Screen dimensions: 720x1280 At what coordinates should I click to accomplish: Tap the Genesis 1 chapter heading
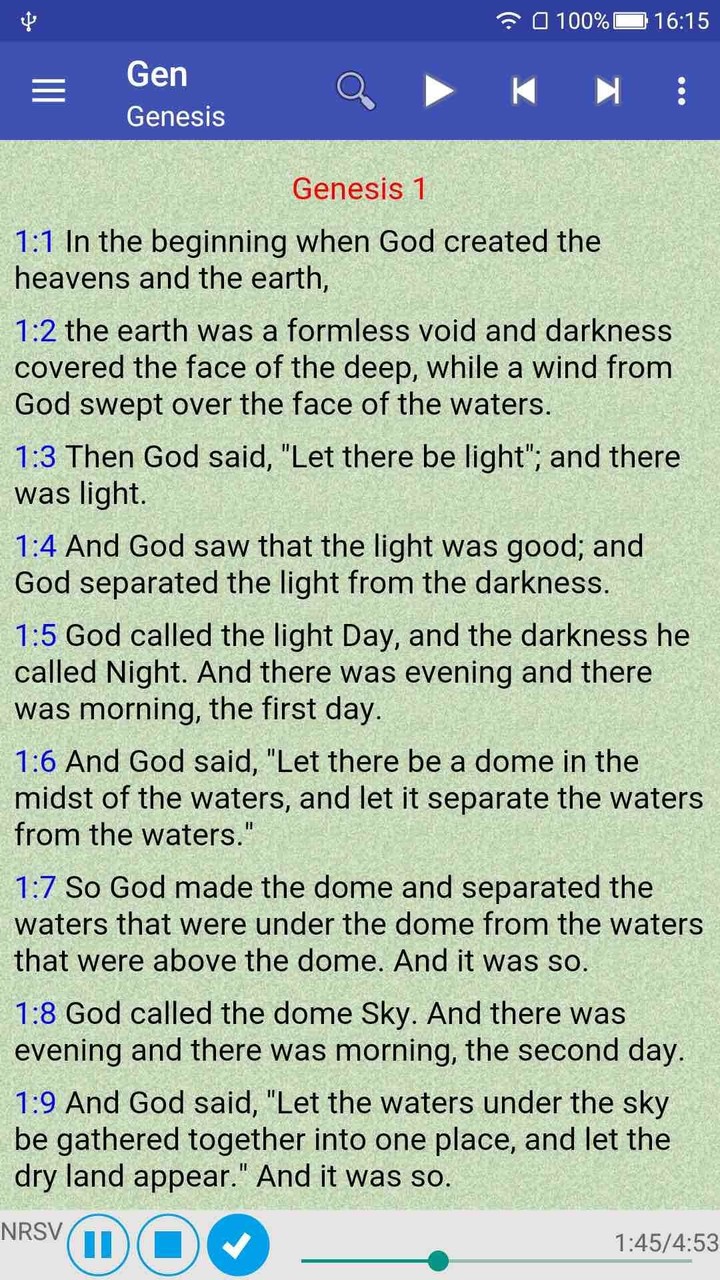coord(359,188)
